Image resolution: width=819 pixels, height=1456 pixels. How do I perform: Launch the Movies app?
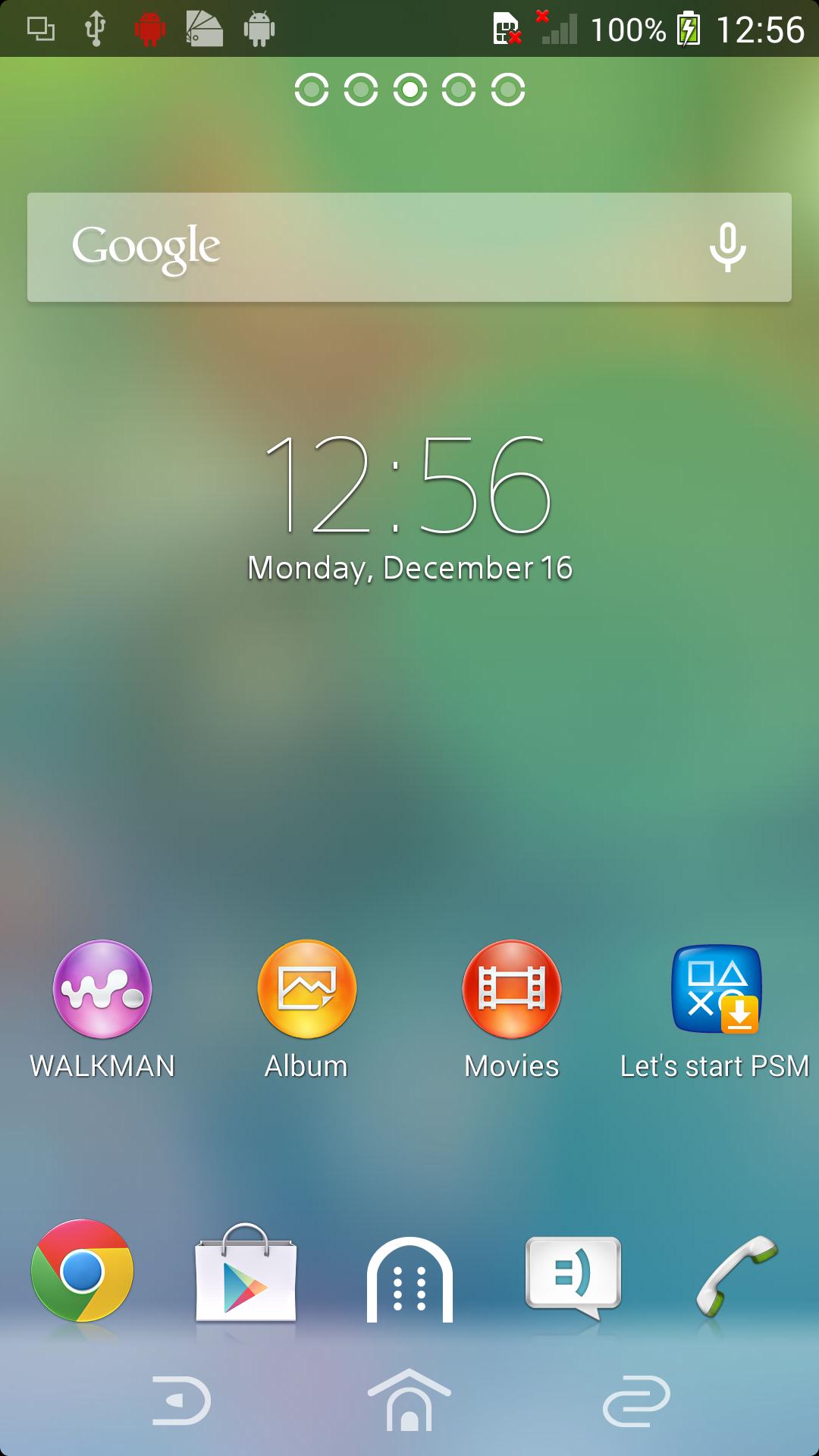pyautogui.click(x=512, y=989)
